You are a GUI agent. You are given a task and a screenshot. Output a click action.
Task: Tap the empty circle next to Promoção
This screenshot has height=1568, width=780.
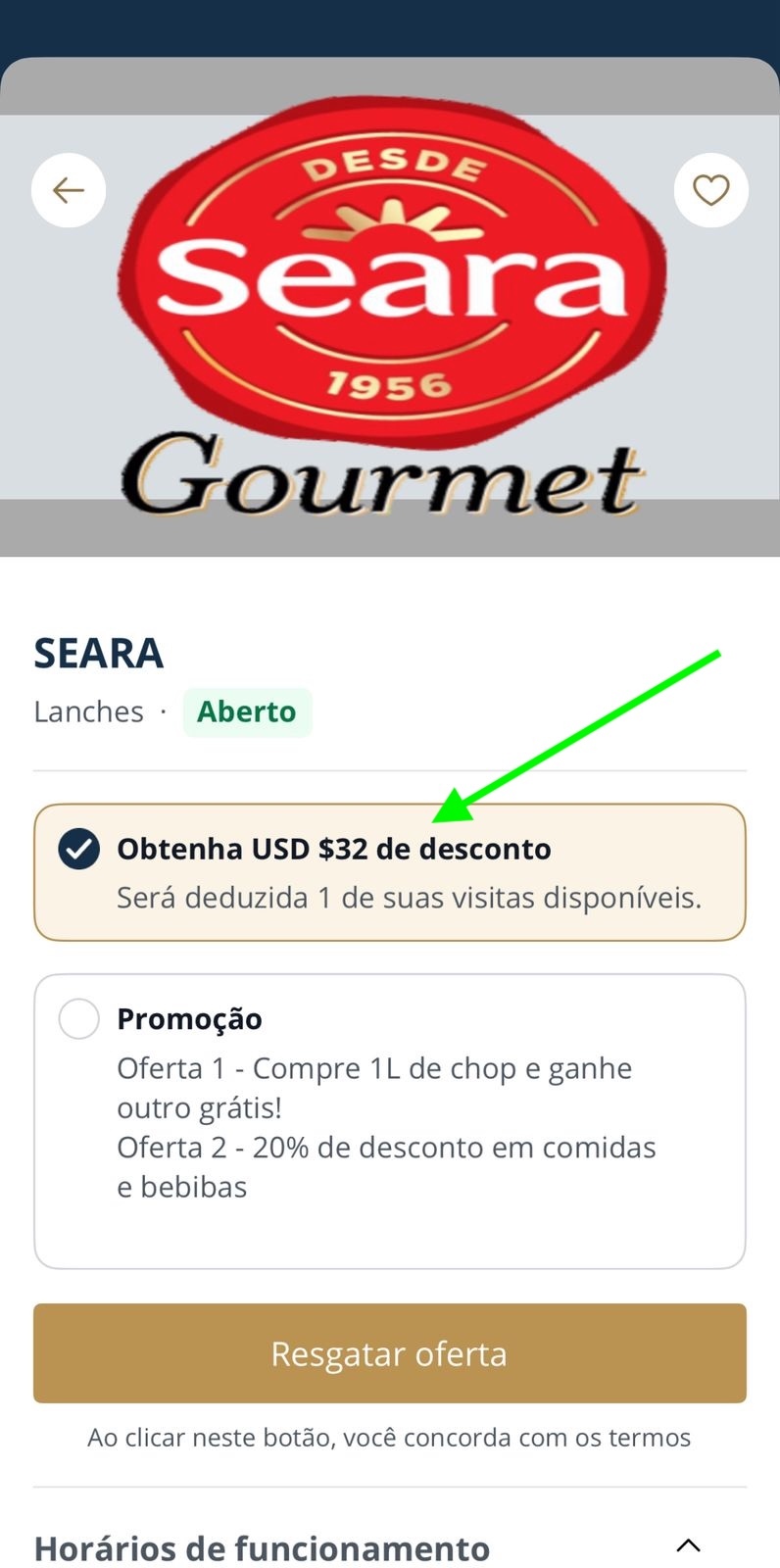pos(79,1018)
